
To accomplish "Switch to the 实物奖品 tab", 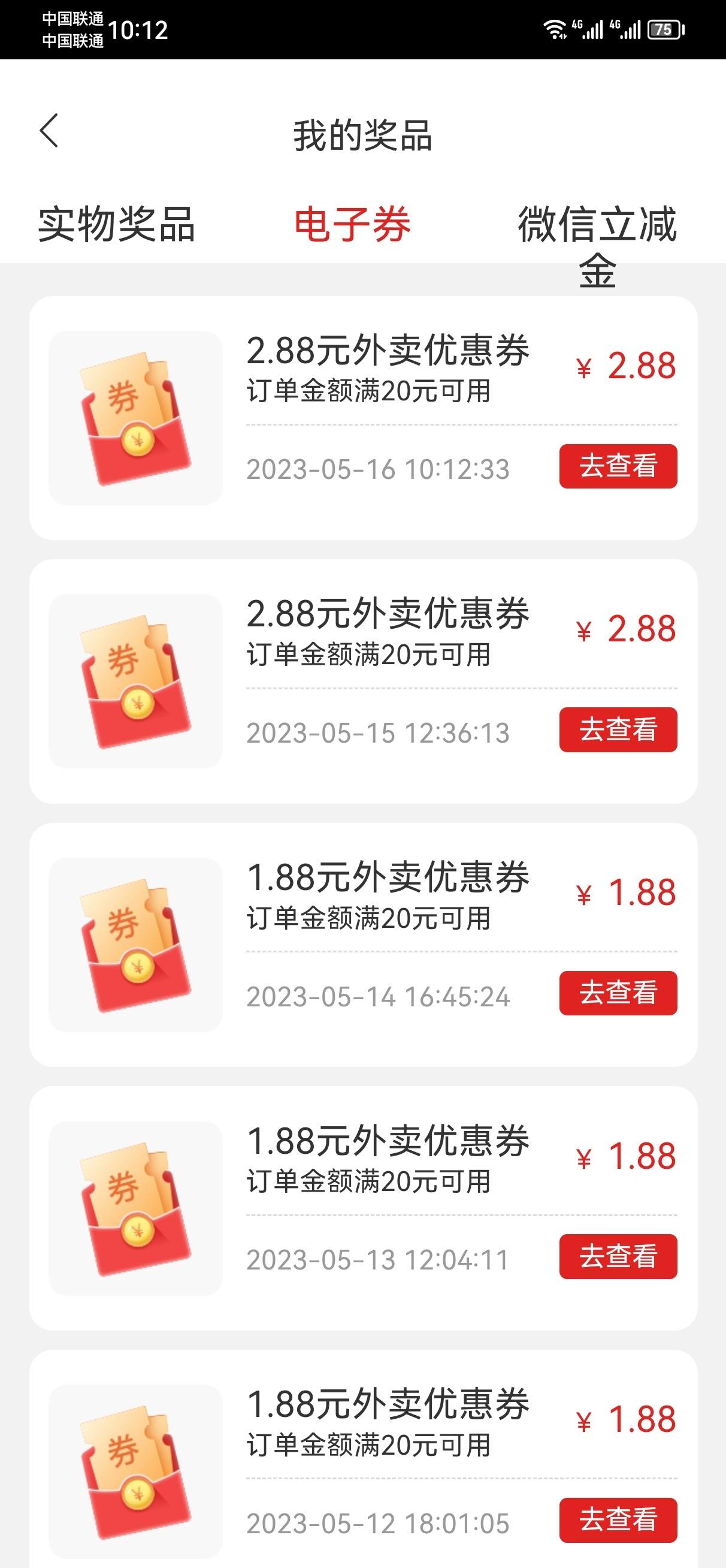I will (x=116, y=224).
